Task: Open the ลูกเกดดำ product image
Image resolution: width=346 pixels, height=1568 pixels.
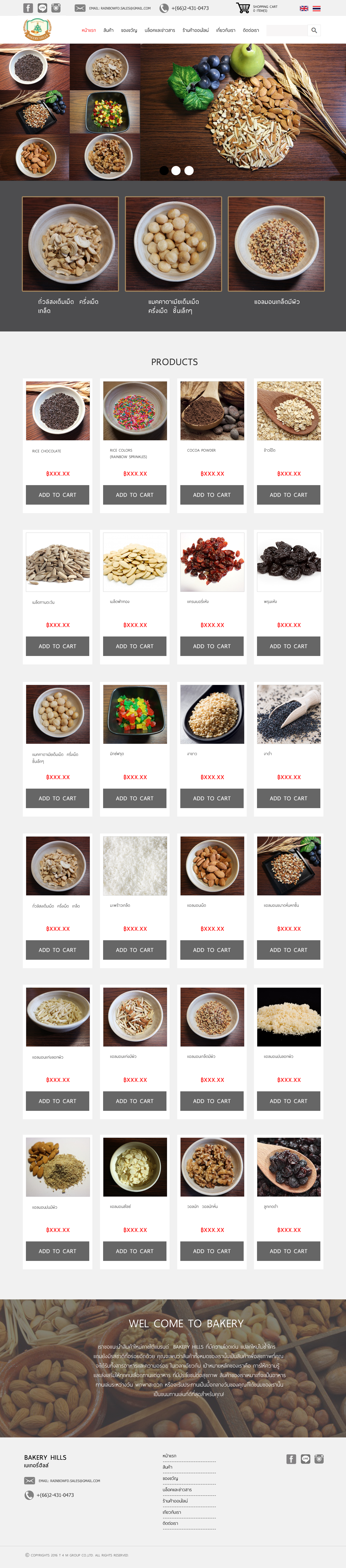Action: pyautogui.click(x=288, y=1167)
